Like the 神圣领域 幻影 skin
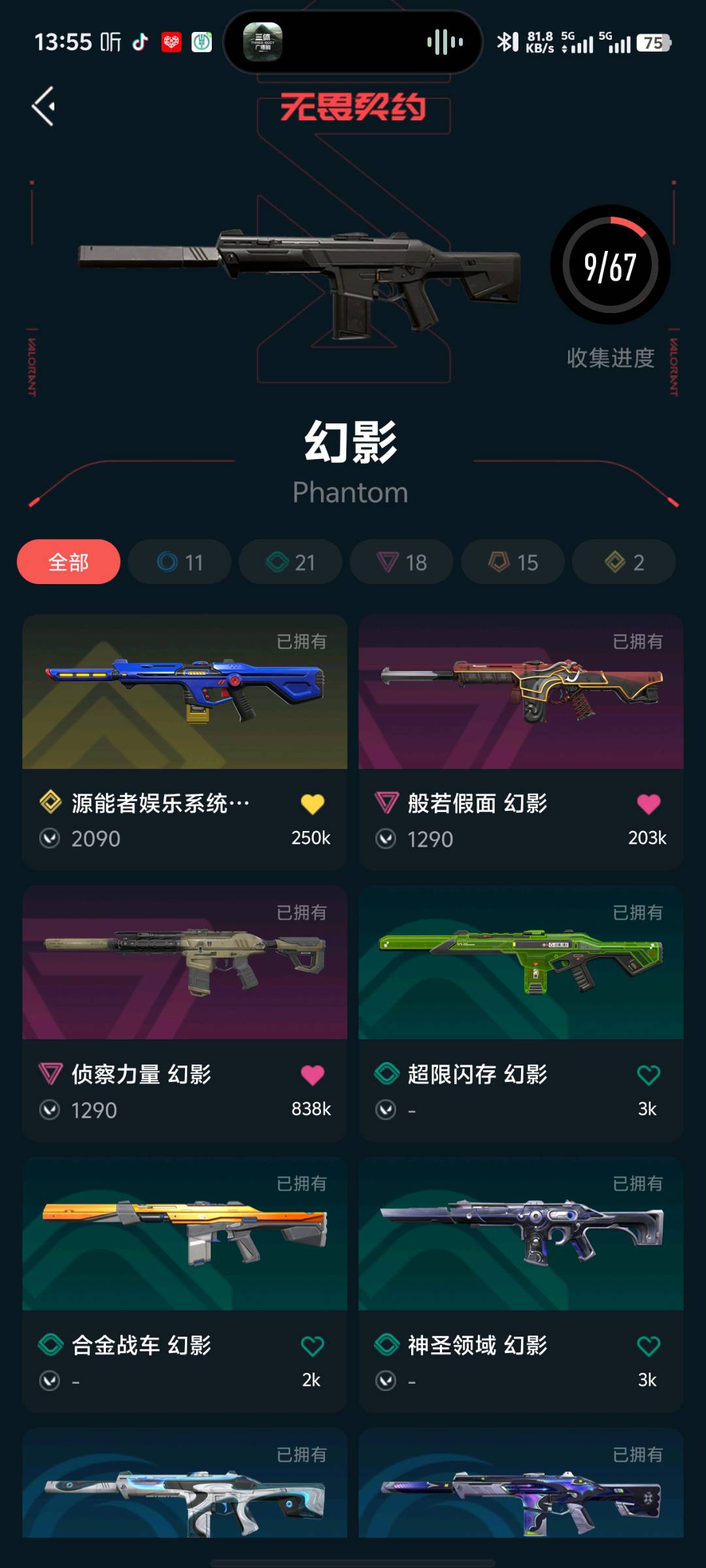This screenshot has width=706, height=1568. (648, 1346)
